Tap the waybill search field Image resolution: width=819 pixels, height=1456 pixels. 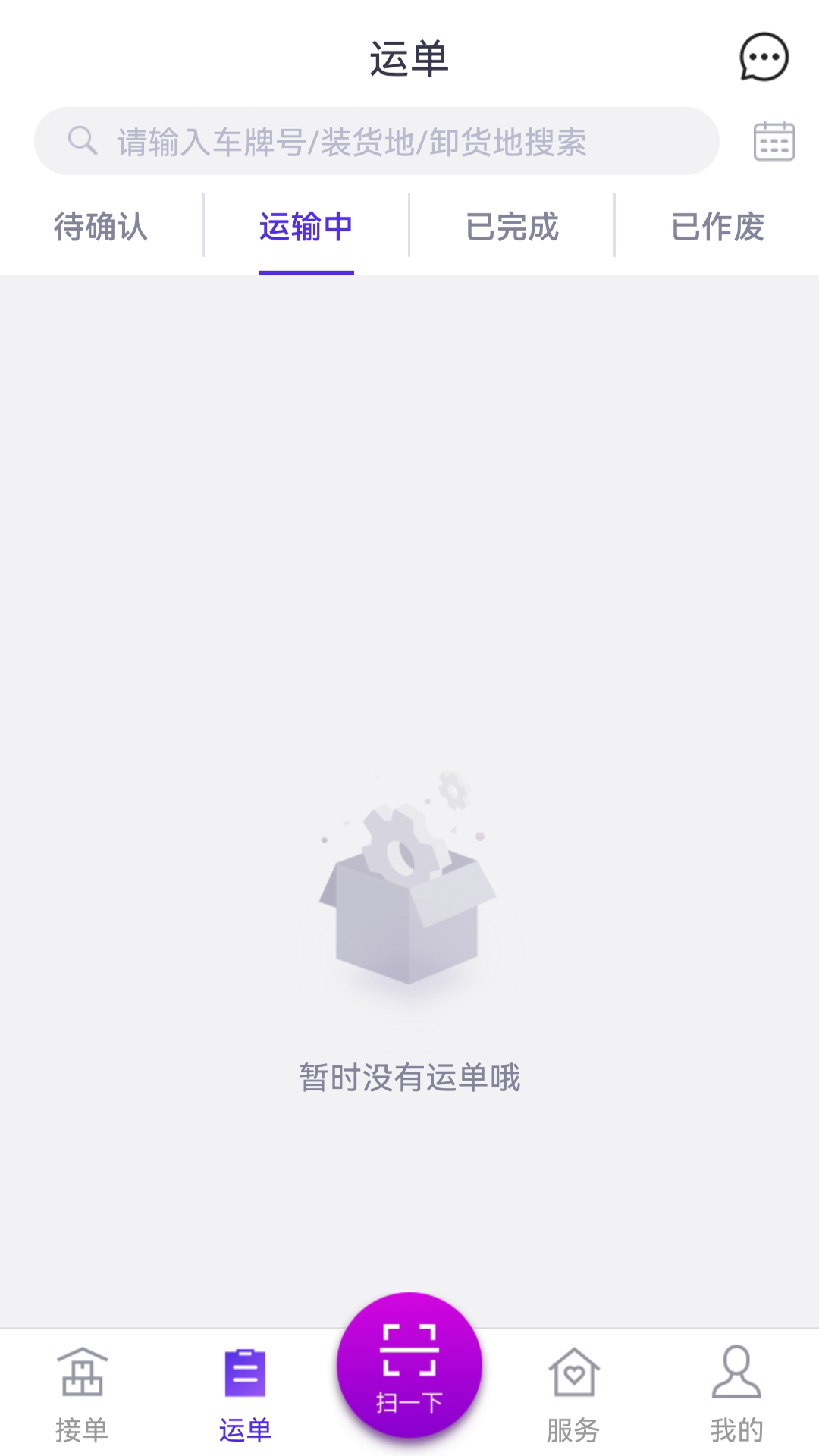(377, 141)
